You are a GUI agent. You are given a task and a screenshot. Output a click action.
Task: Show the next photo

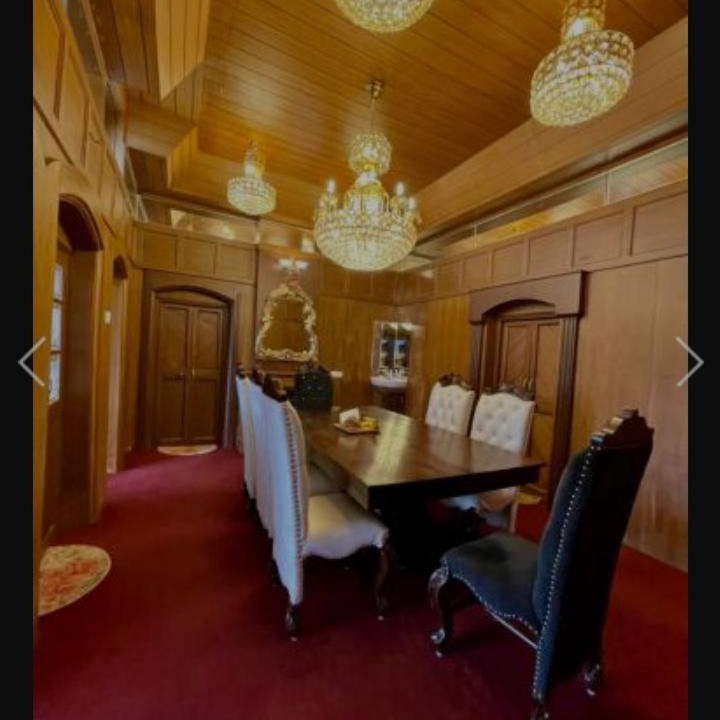688,362
